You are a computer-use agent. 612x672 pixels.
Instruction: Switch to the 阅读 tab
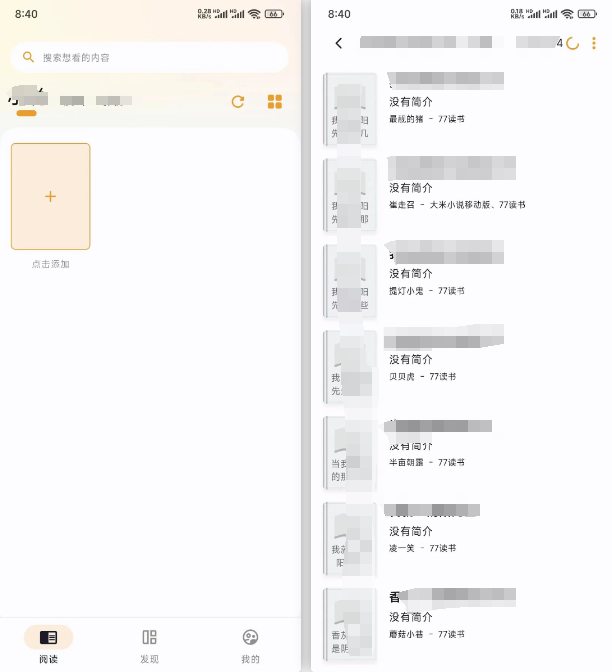tap(48, 644)
